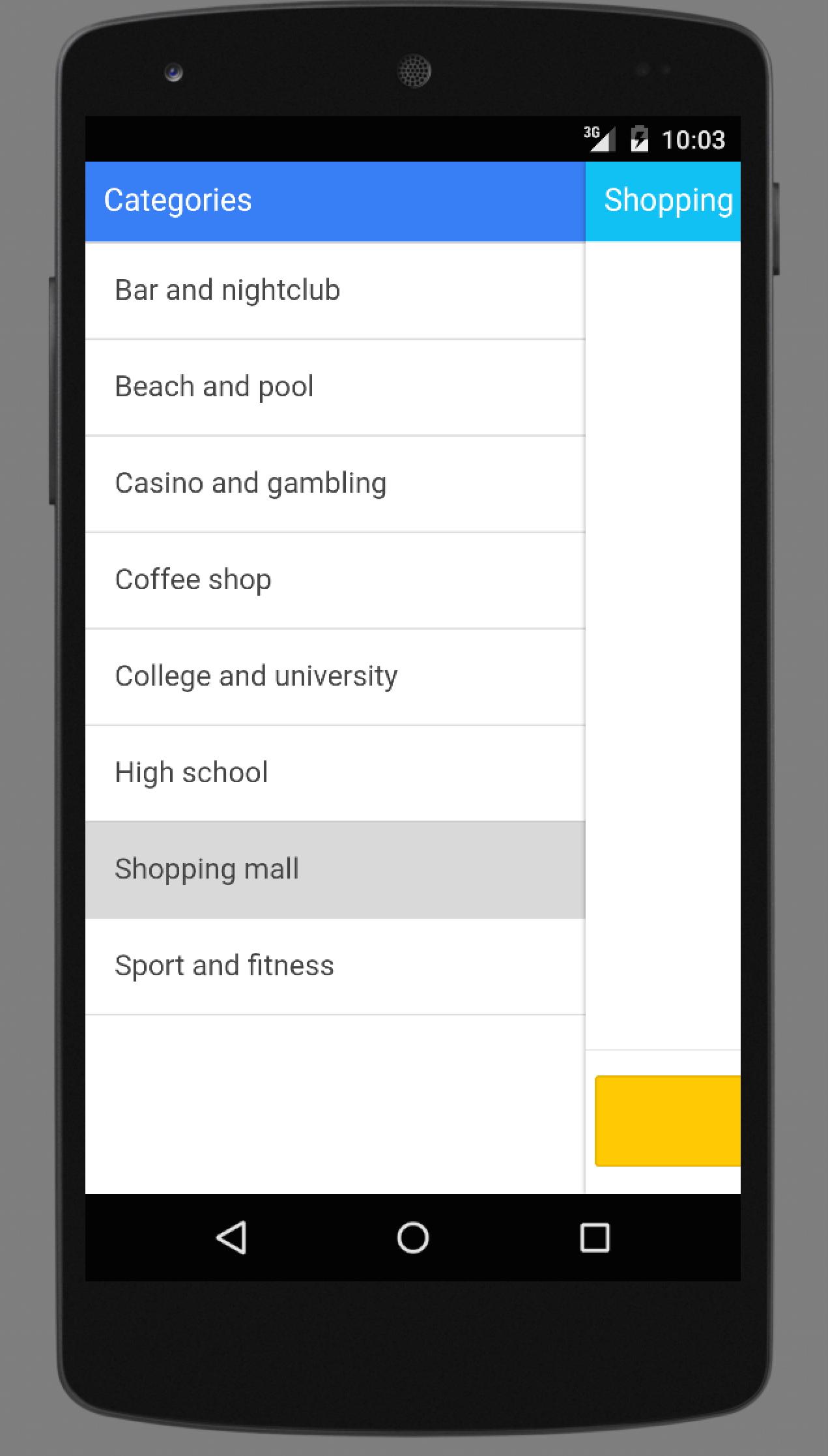Go back using the system back button
828x1456 pixels.
232,1237
